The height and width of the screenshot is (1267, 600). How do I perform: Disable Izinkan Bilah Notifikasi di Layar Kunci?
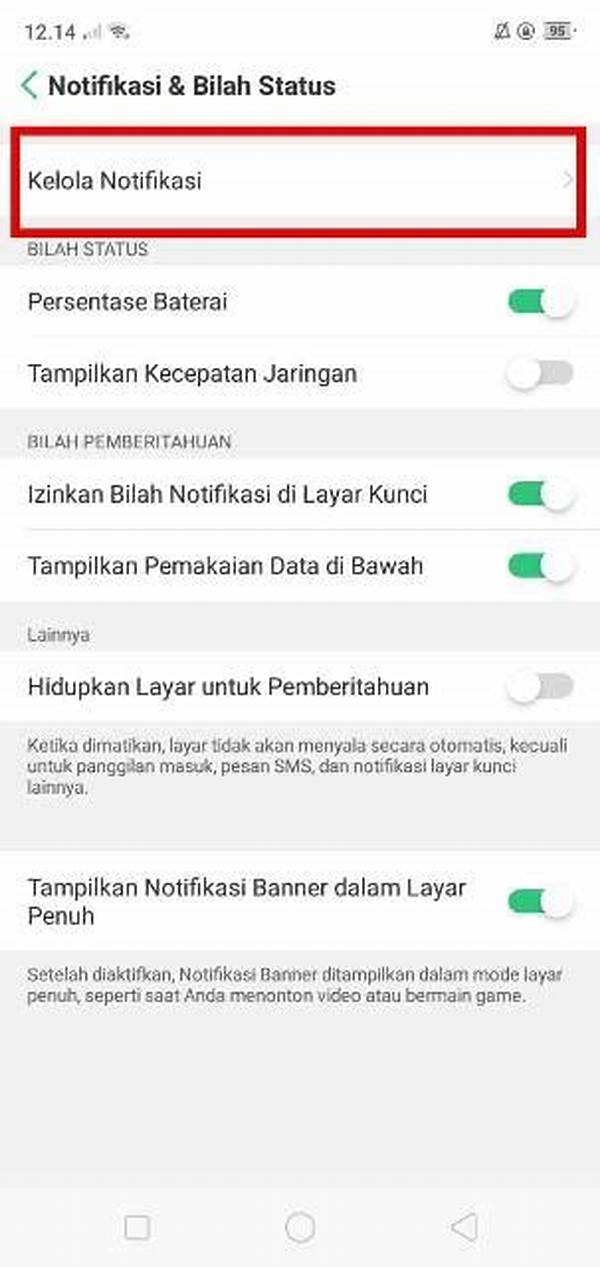[x=540, y=494]
